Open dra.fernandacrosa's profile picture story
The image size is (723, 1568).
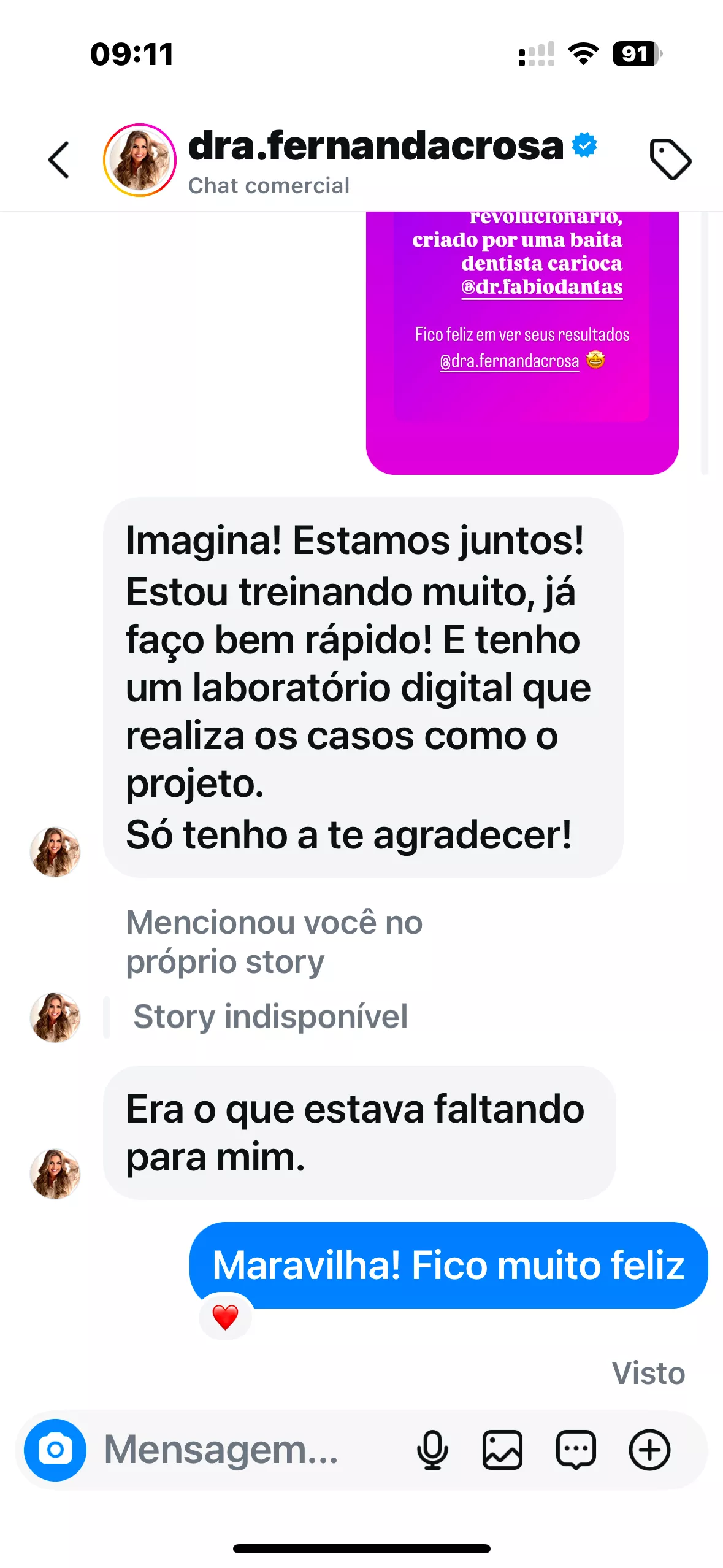pyautogui.click(x=140, y=160)
